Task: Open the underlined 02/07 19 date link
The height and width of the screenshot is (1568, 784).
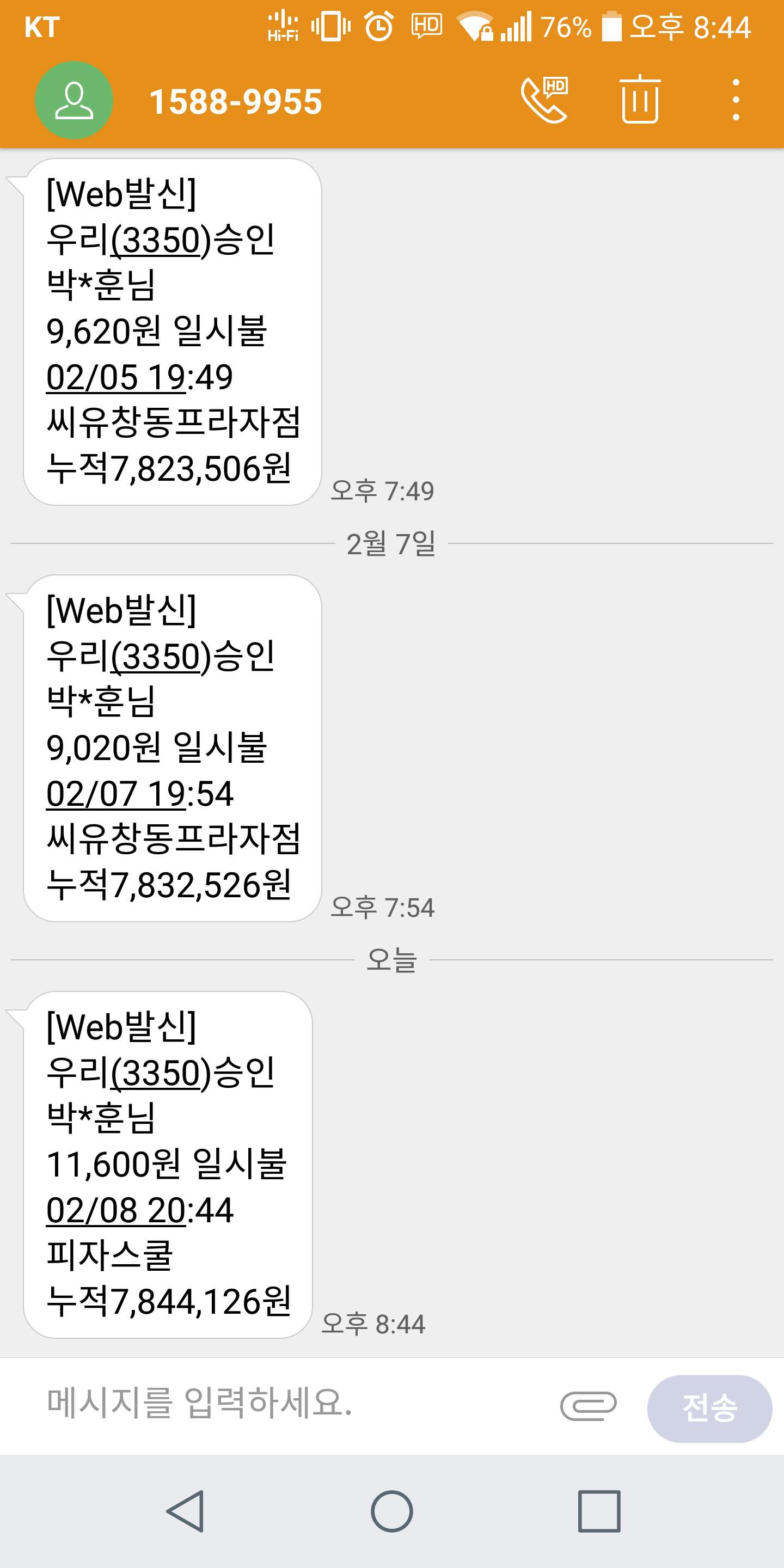Action: point(115,794)
